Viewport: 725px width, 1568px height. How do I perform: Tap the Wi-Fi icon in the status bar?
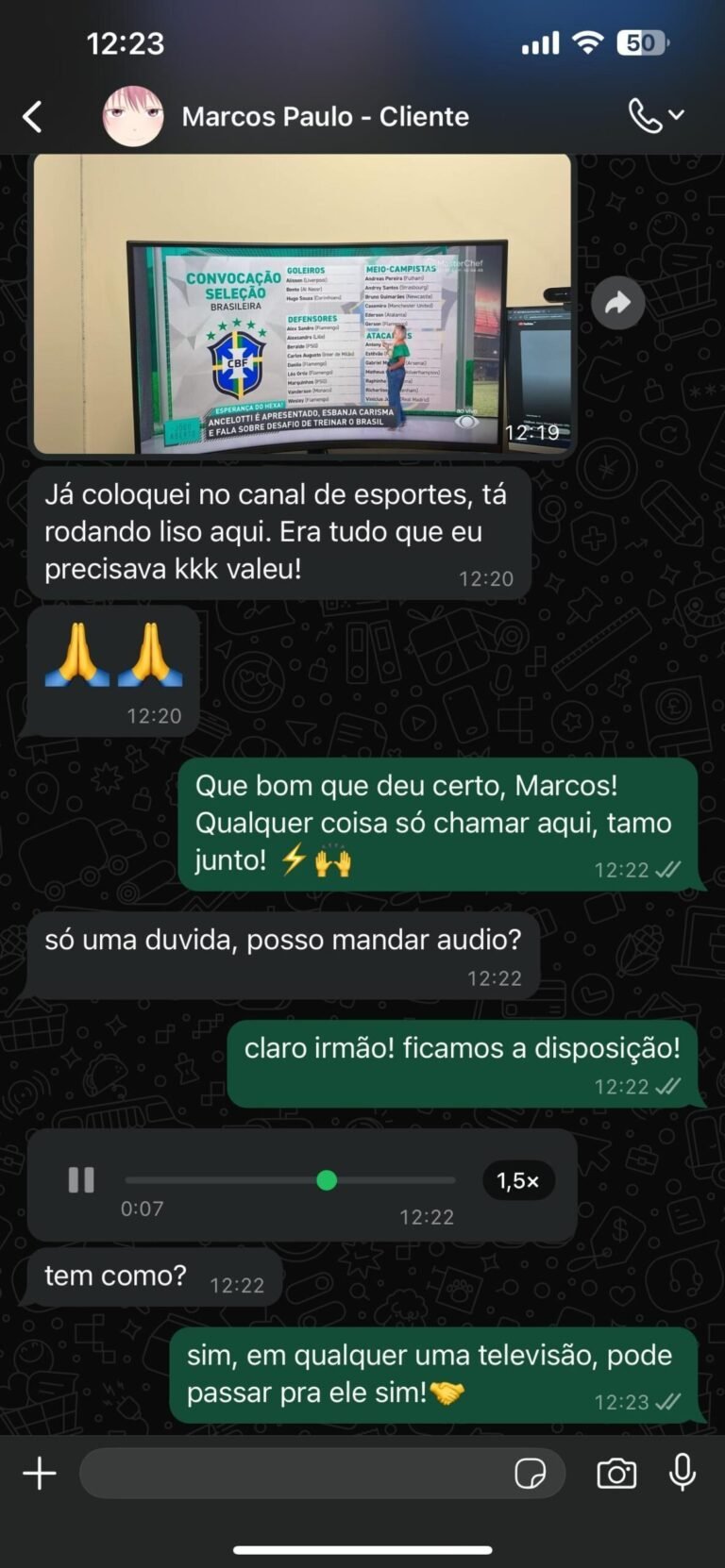click(x=584, y=42)
